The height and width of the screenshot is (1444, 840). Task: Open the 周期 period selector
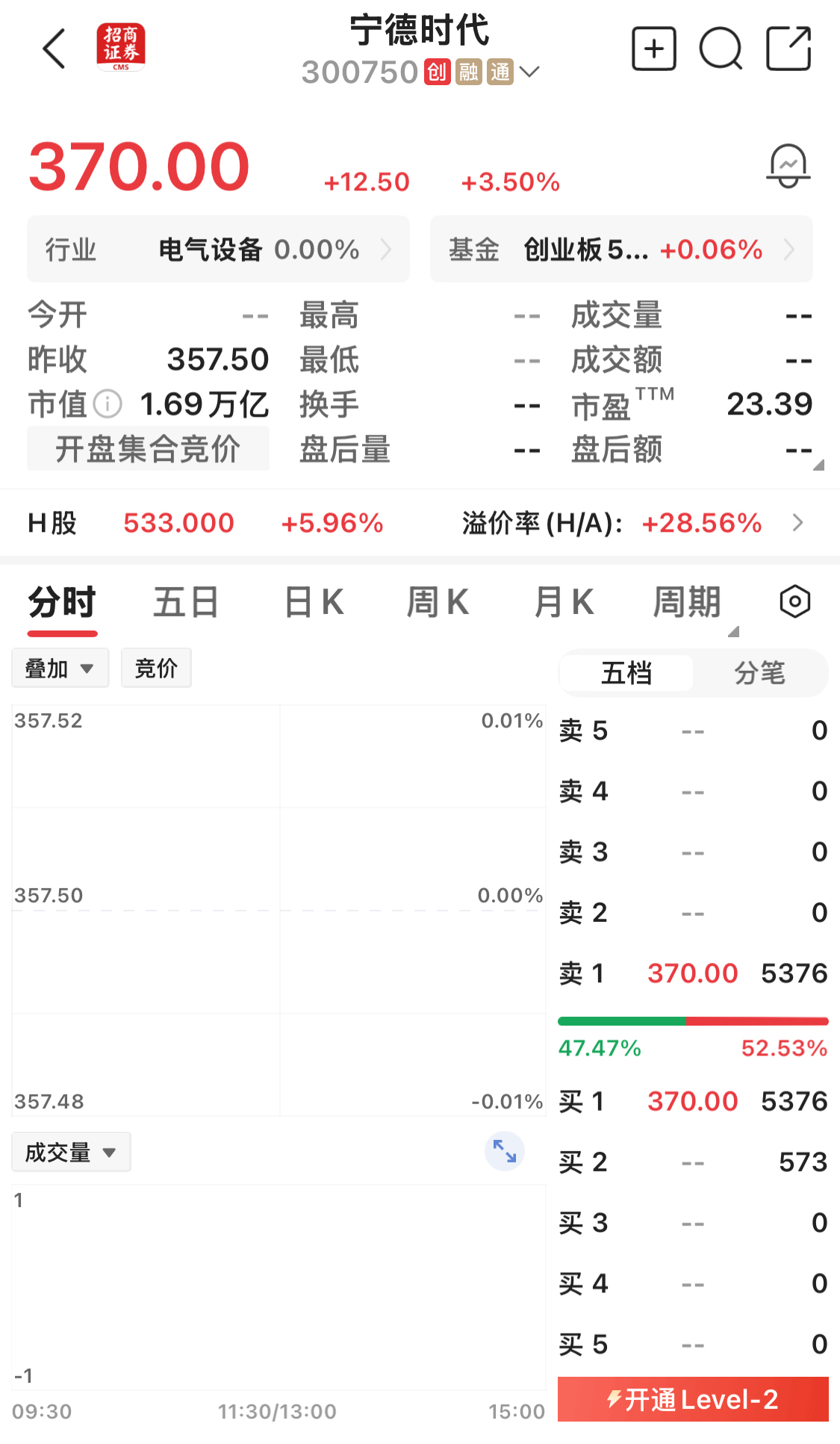click(x=688, y=602)
